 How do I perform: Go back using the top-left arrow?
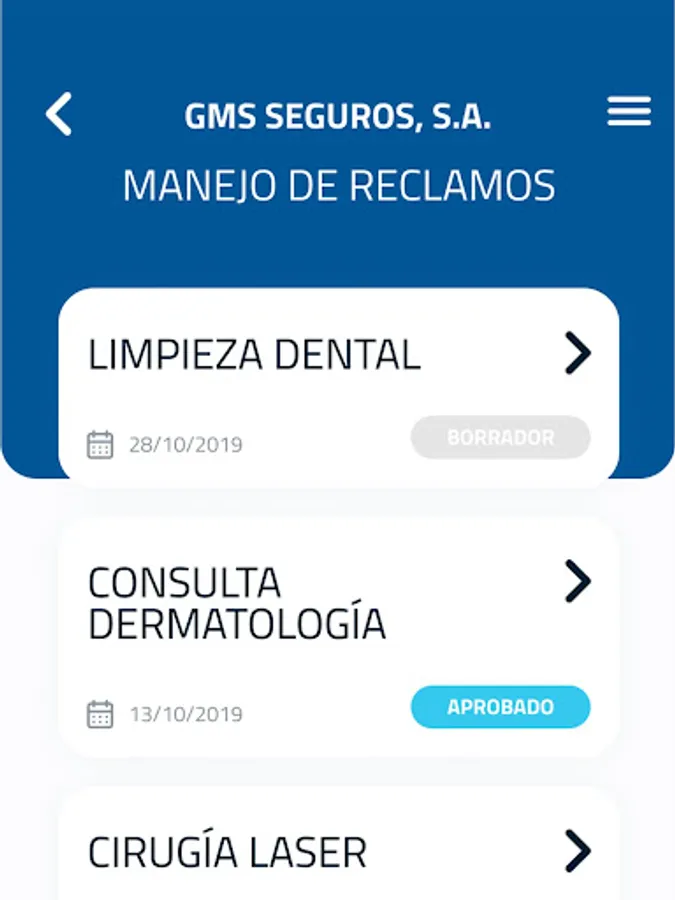[x=59, y=114]
